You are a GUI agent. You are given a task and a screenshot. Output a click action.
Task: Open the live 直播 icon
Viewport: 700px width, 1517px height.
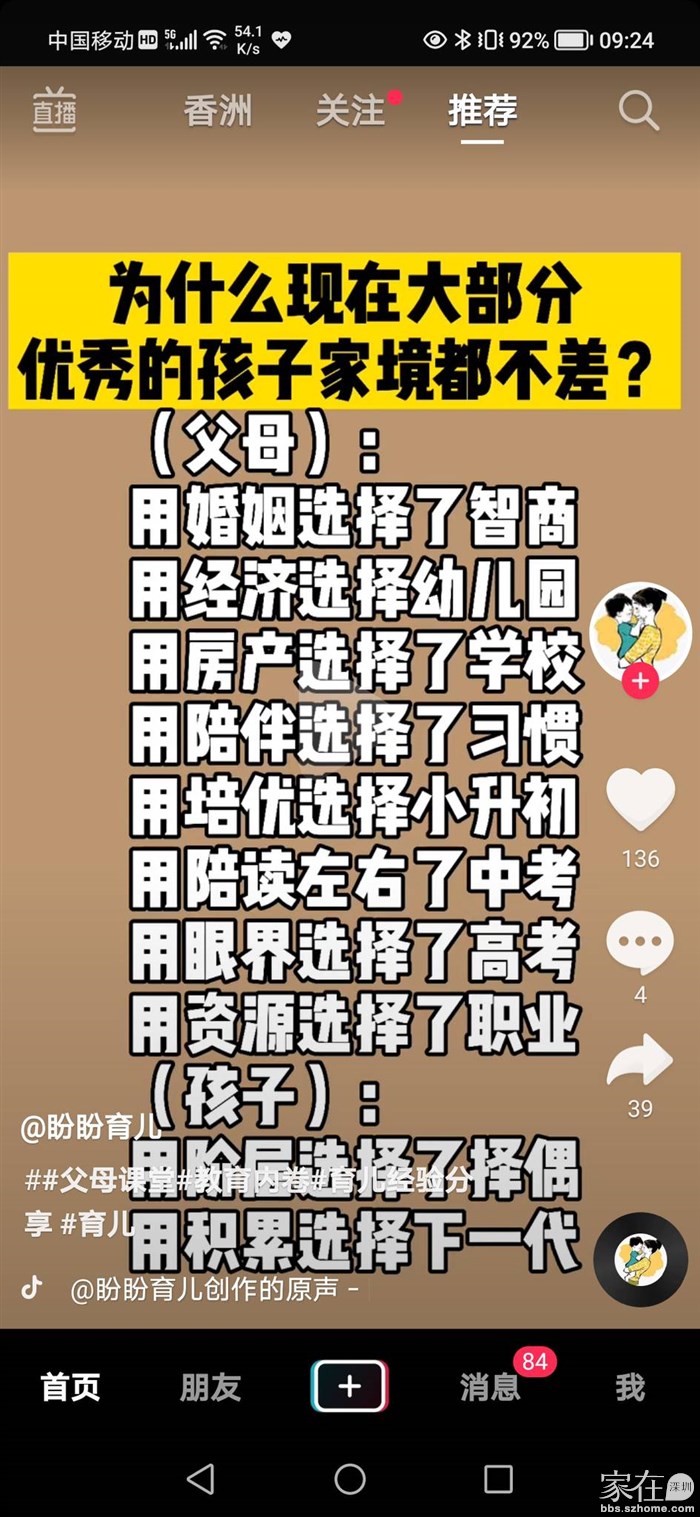(x=54, y=110)
